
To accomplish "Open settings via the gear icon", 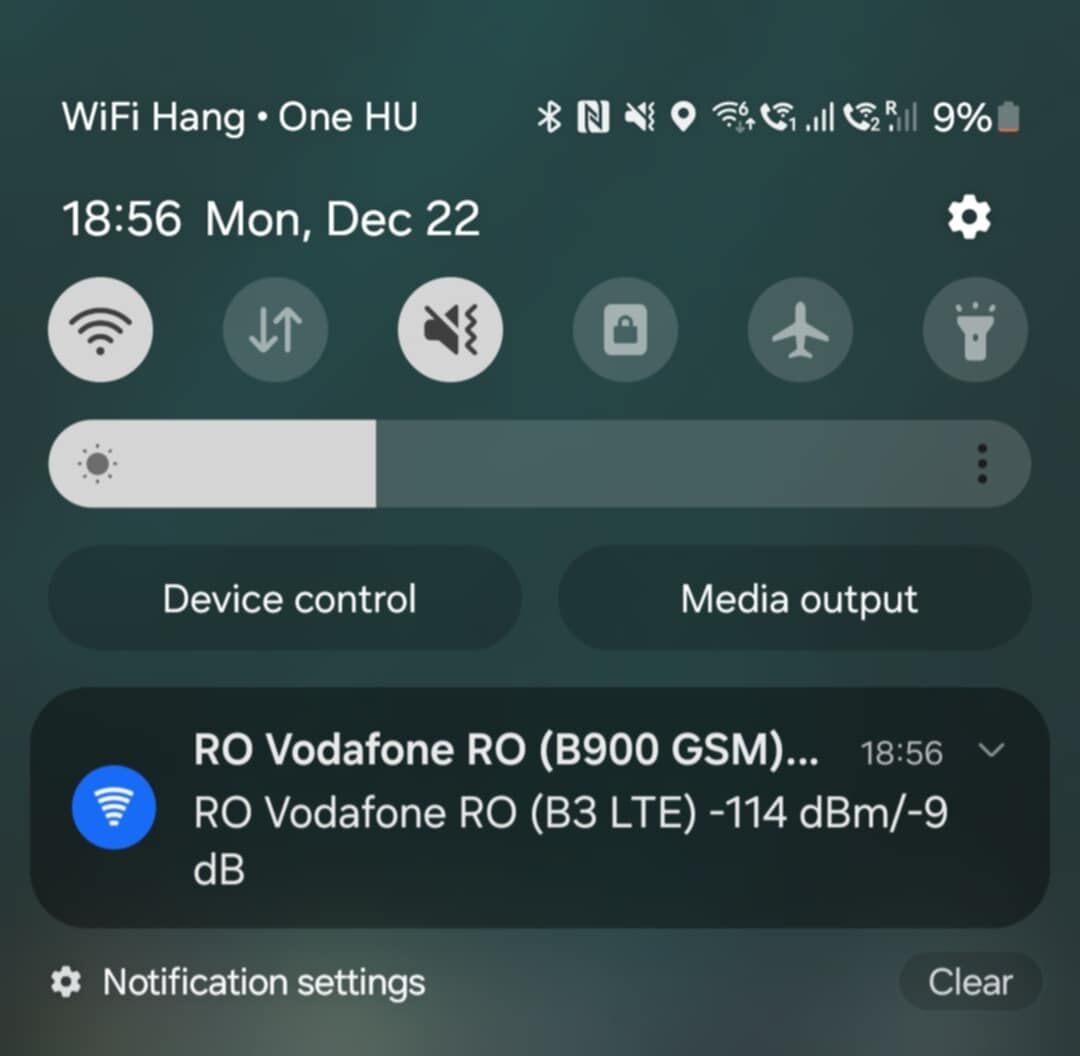I will click(968, 217).
